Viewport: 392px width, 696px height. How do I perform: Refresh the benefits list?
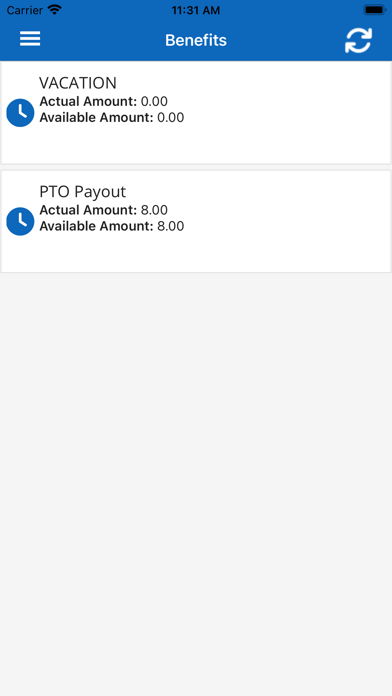click(x=358, y=40)
